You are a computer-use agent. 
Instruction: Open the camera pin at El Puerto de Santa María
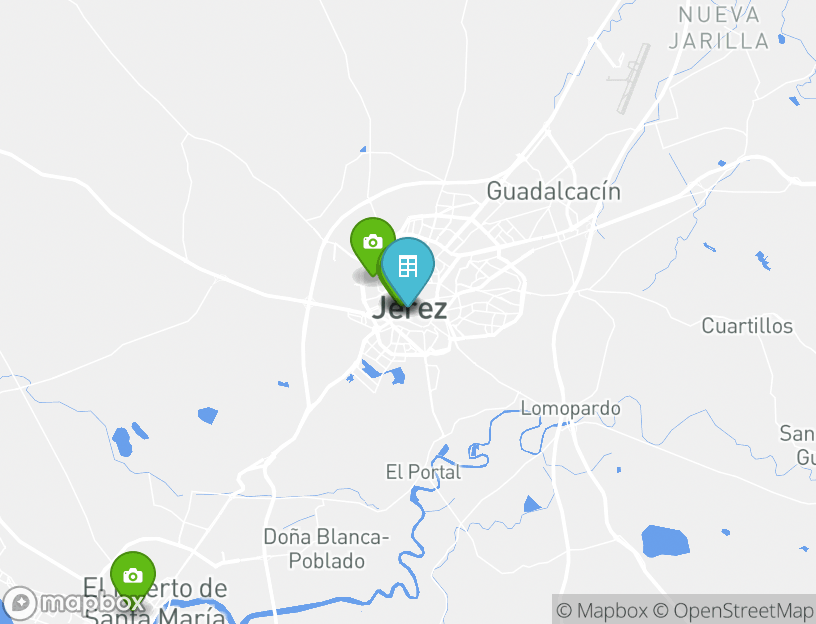tap(132, 575)
